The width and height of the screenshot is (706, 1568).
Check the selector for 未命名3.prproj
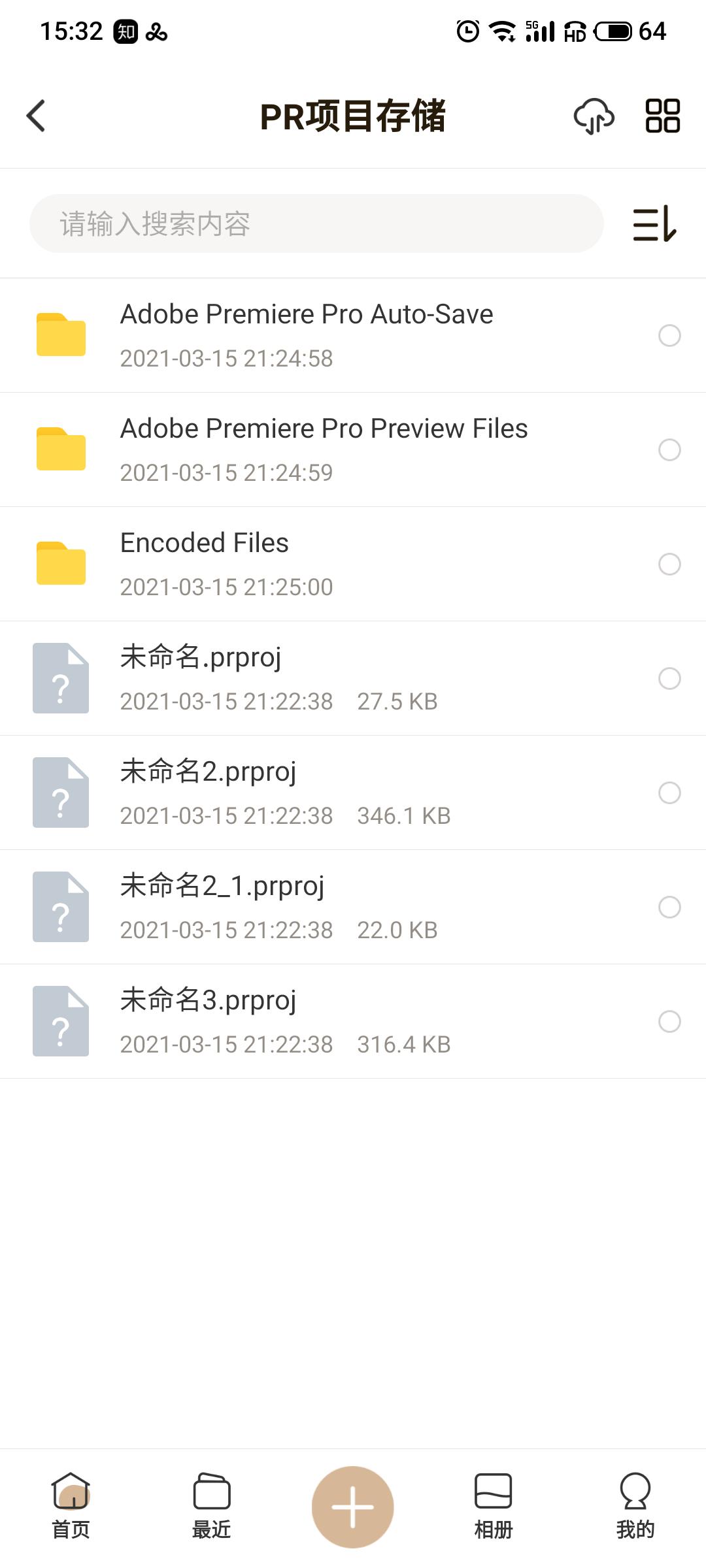tap(669, 1022)
